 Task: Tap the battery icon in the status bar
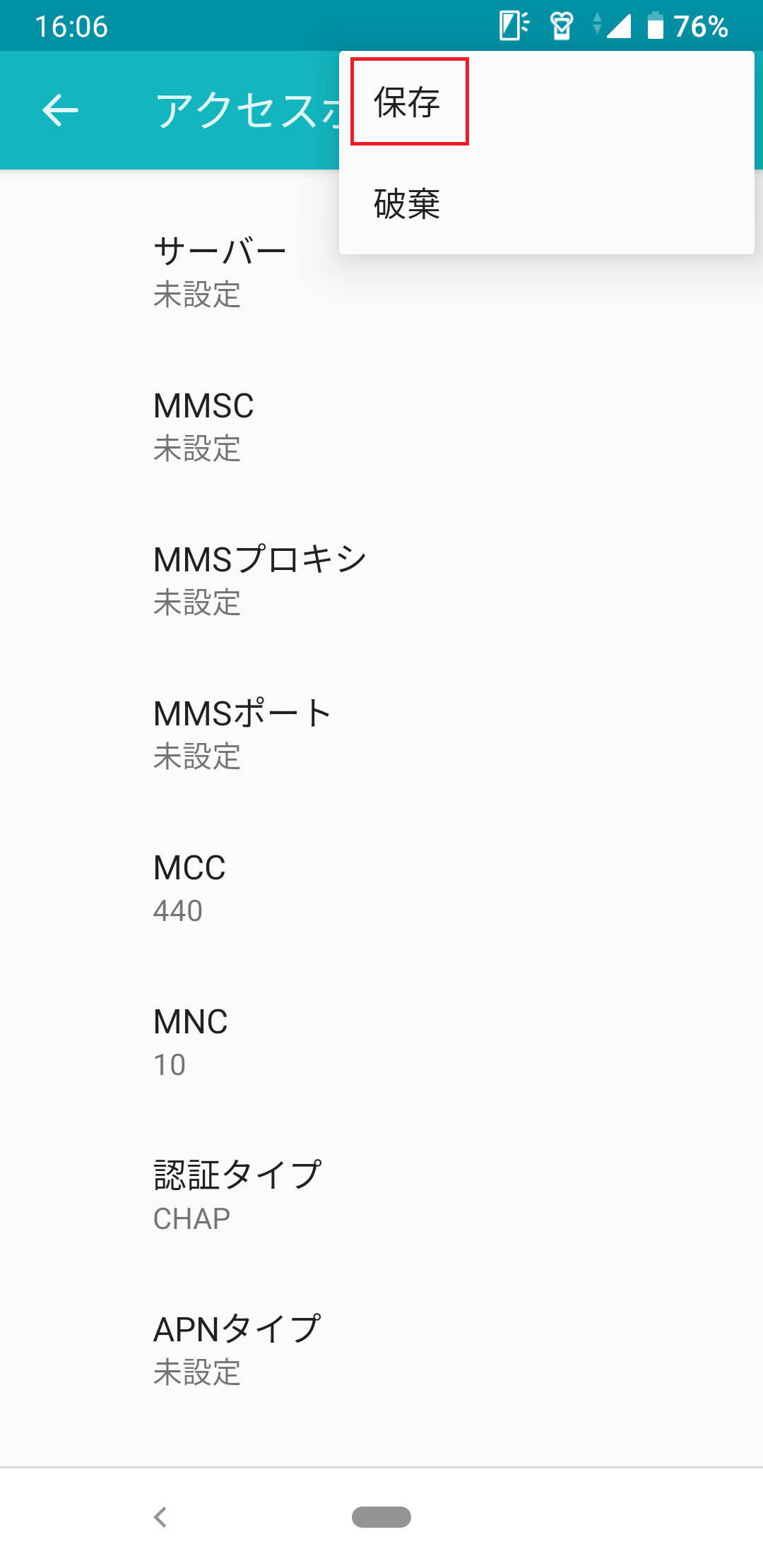[x=657, y=26]
